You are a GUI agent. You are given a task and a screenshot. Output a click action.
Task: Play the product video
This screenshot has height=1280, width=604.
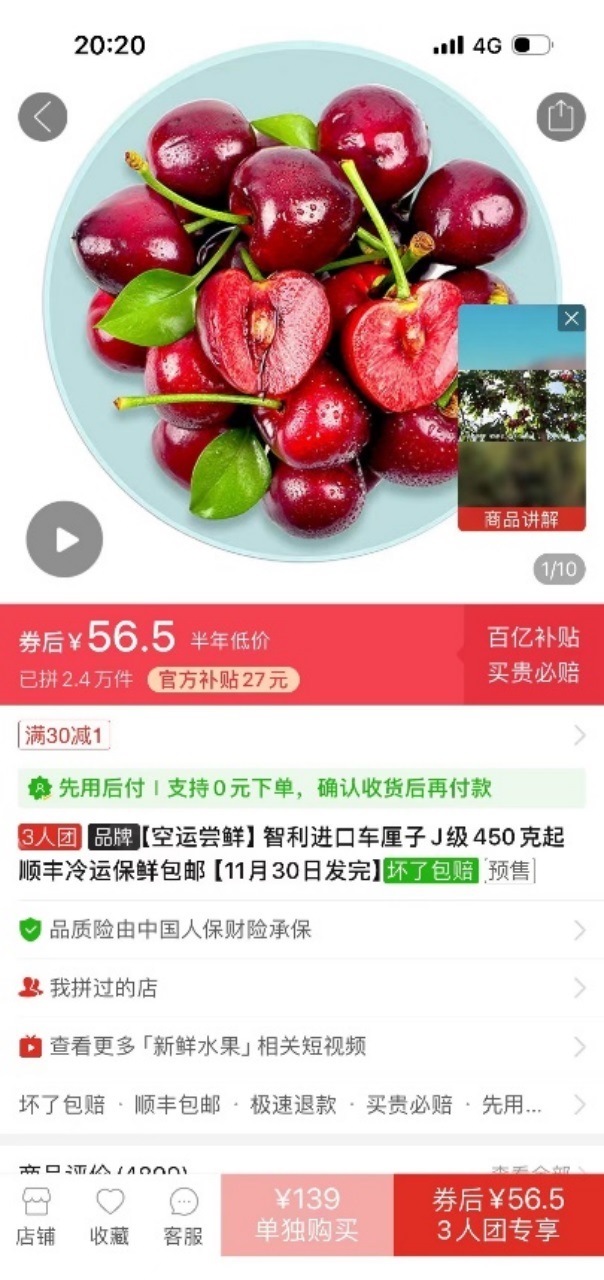pyautogui.click(x=65, y=540)
